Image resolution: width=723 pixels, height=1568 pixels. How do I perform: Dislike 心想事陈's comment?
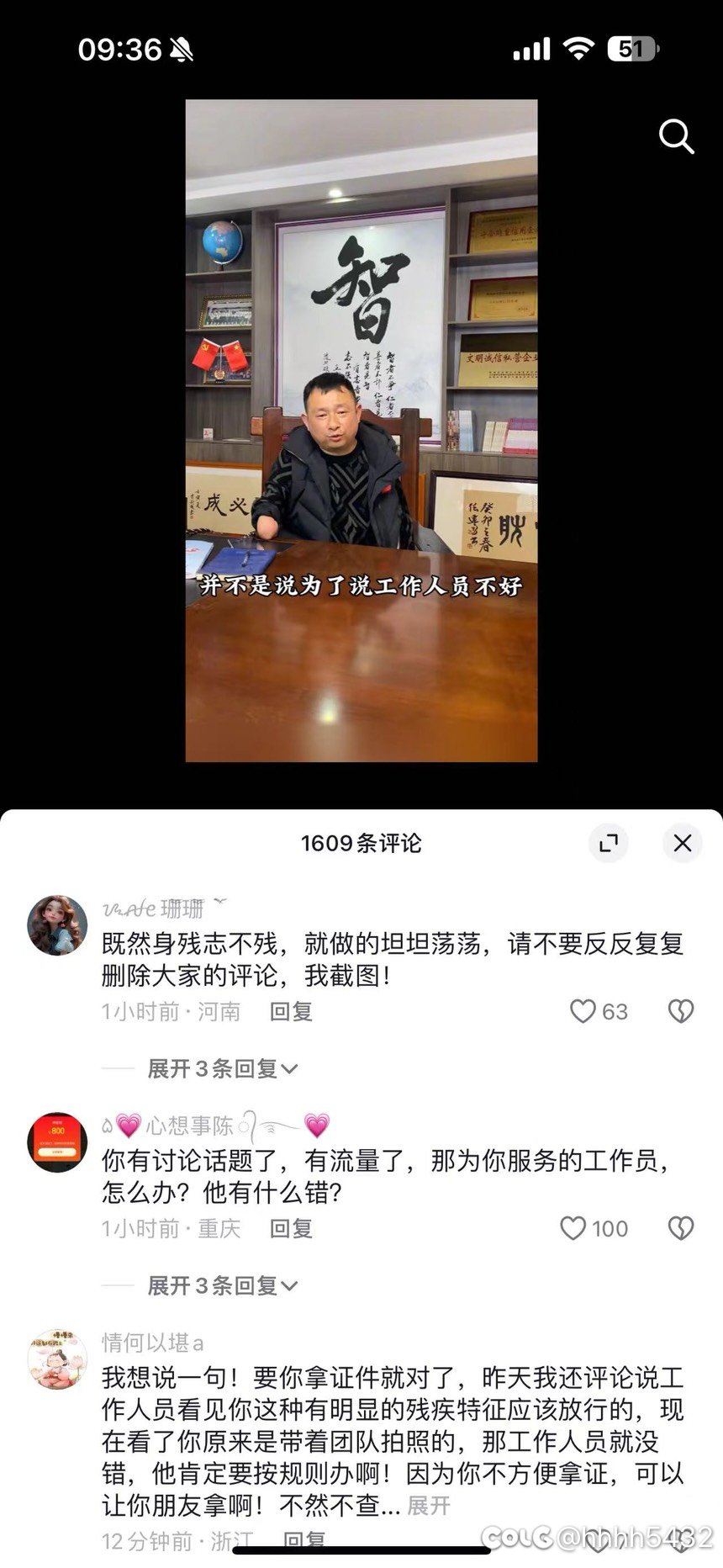[x=680, y=1229]
